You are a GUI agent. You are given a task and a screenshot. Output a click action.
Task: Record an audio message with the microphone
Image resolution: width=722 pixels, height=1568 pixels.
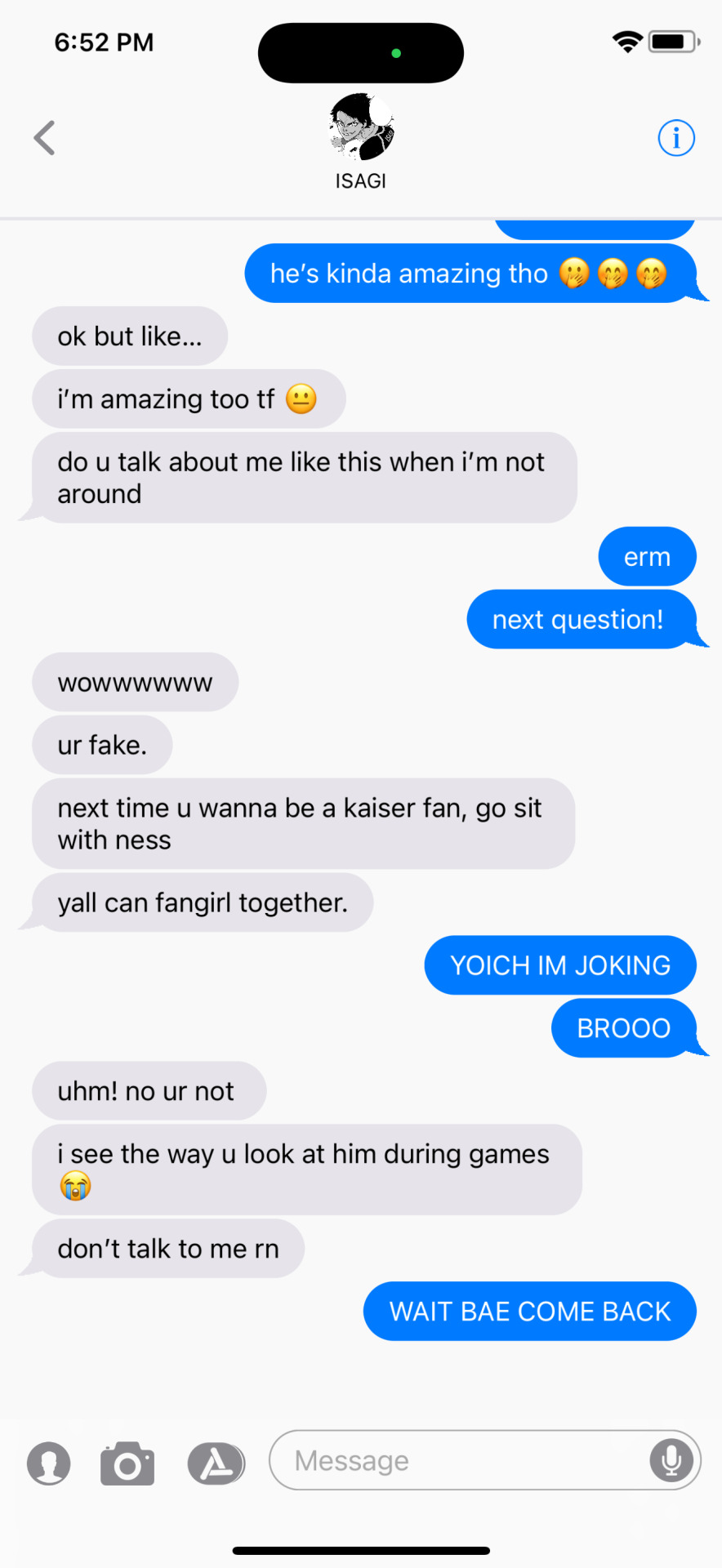click(x=671, y=1460)
